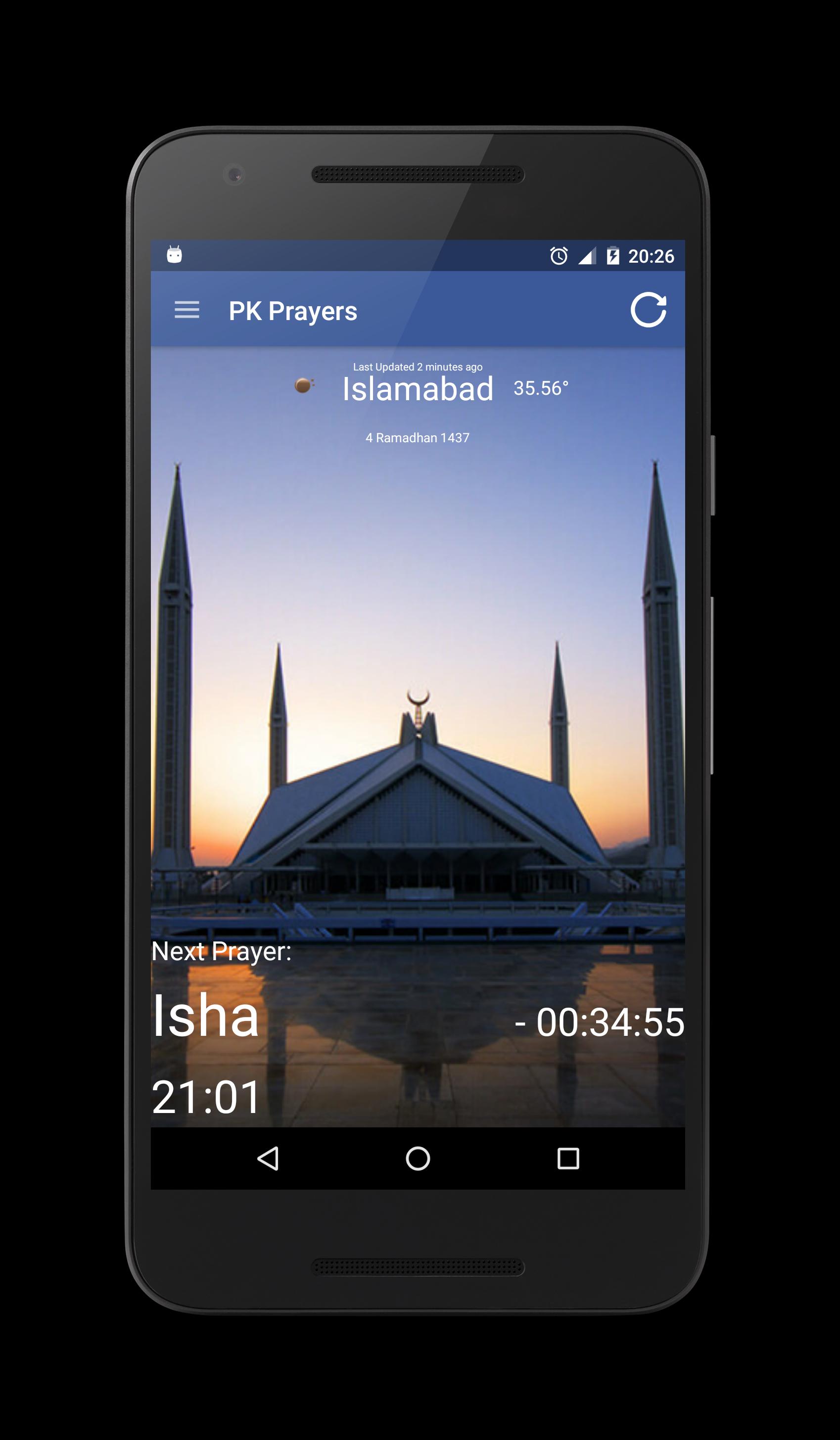Viewport: 840px width, 1440px height.
Task: Open the navigation drawer hamburger icon
Action: point(187,310)
